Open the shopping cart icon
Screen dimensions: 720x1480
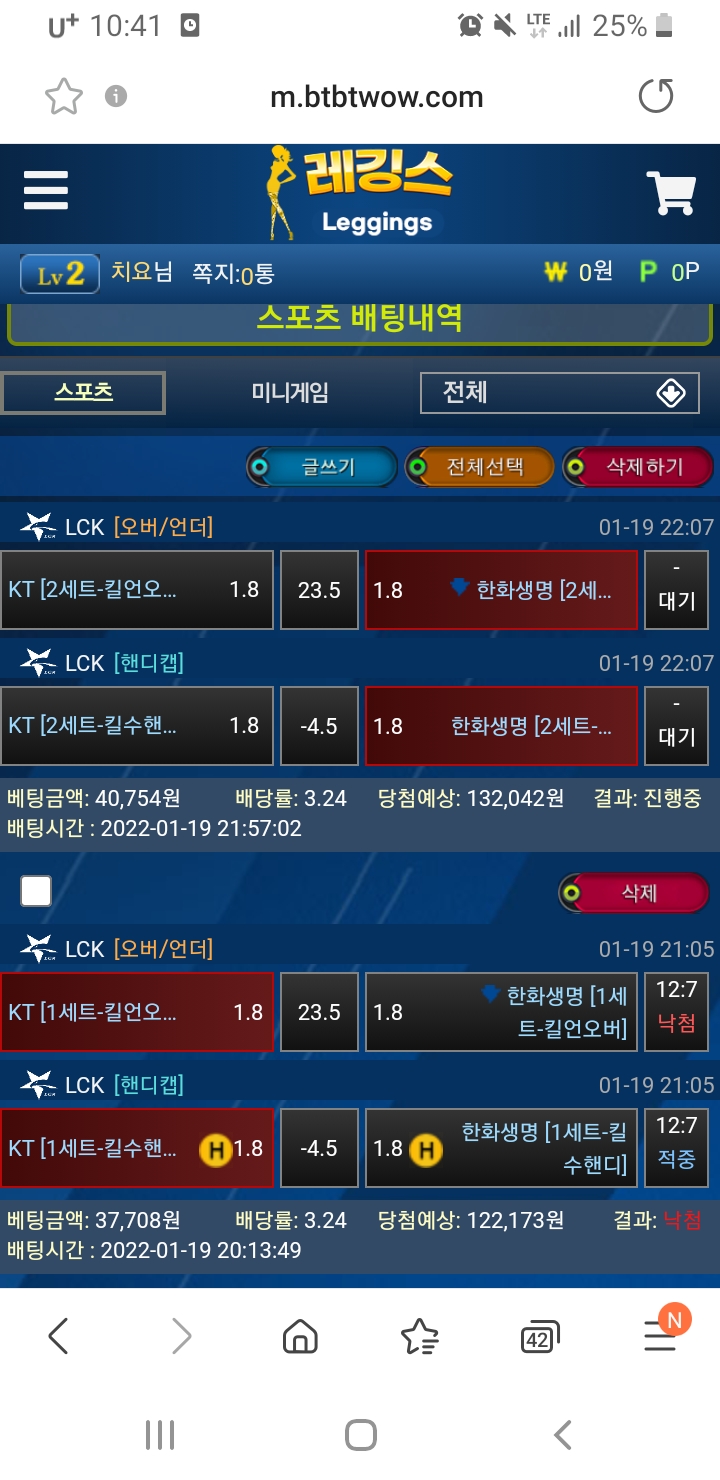tap(670, 192)
